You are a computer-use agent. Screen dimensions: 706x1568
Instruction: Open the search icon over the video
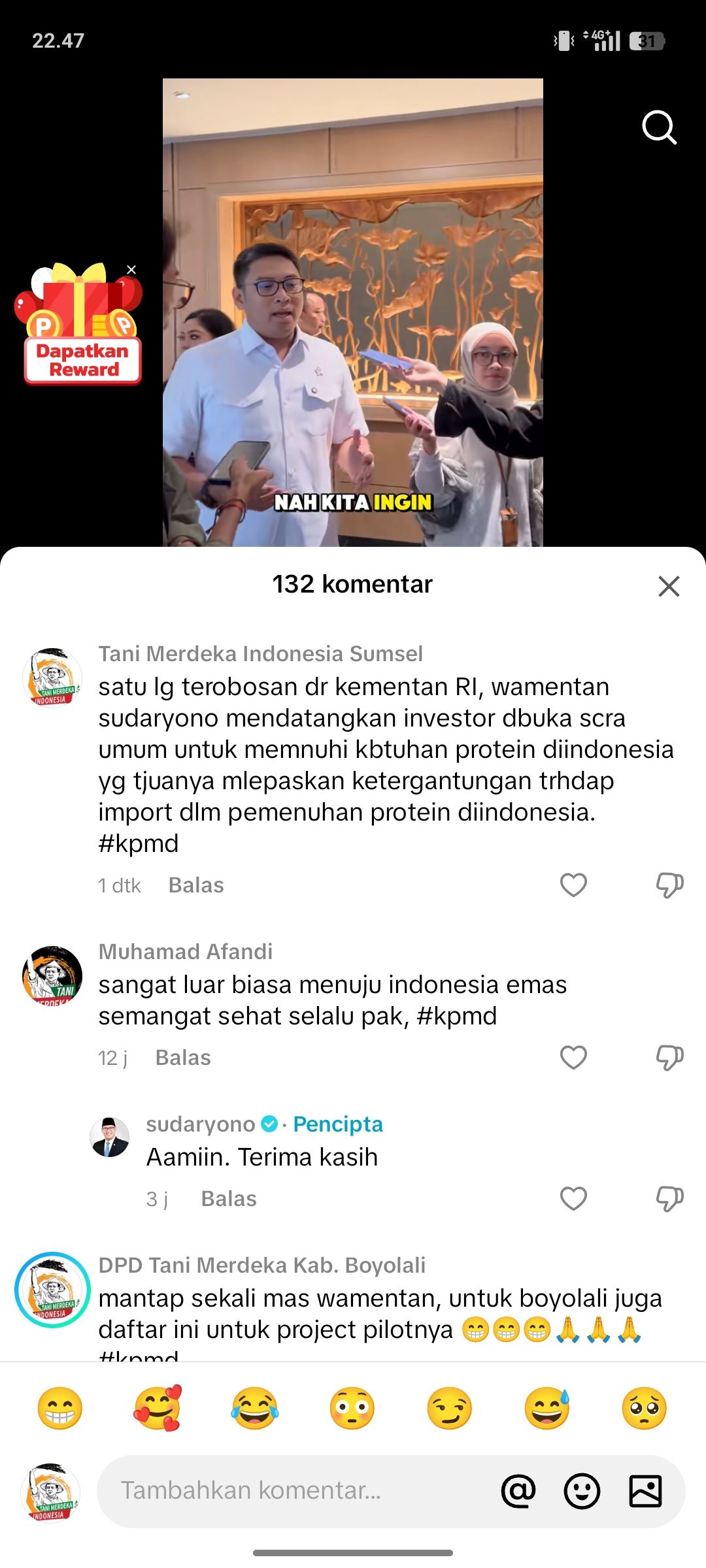point(659,127)
